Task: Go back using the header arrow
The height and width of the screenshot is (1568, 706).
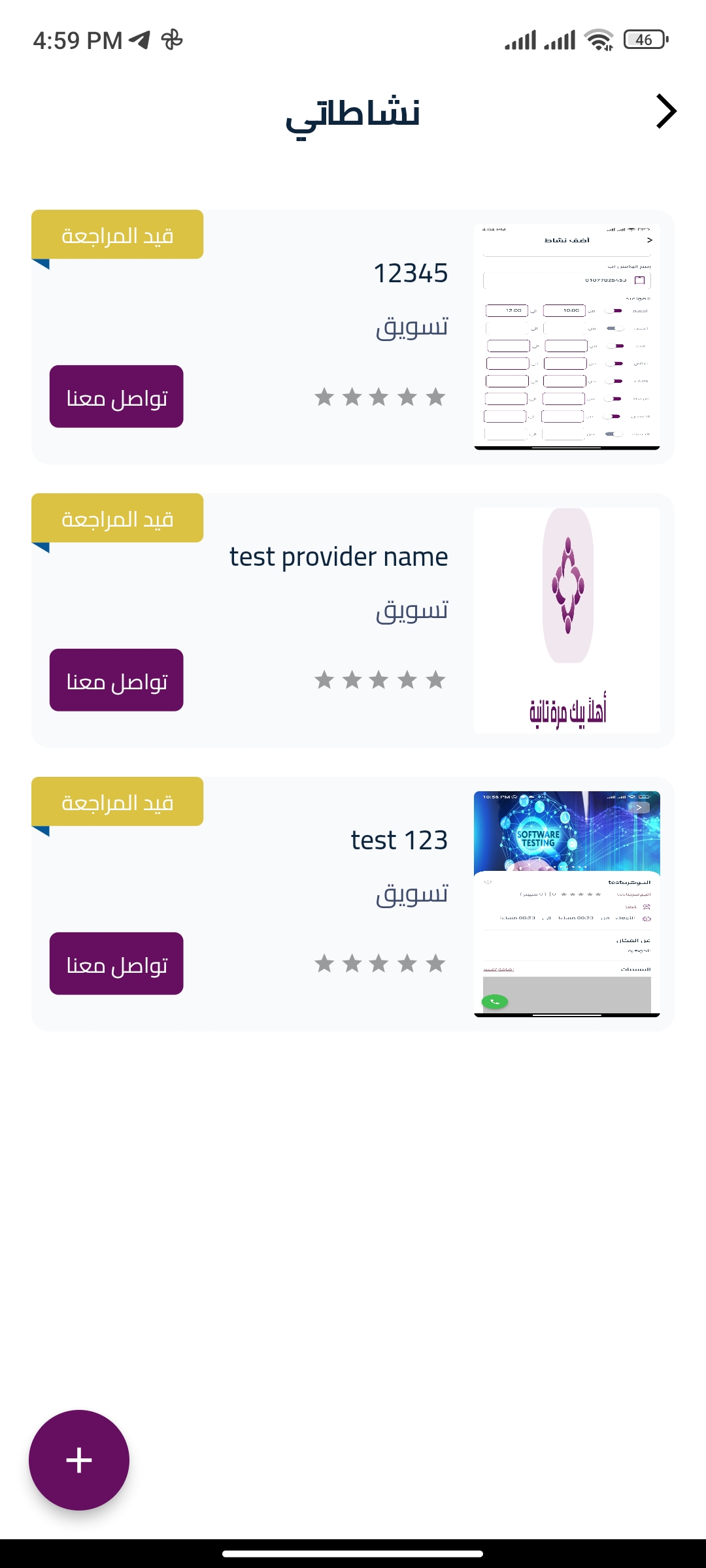Action: tap(665, 112)
